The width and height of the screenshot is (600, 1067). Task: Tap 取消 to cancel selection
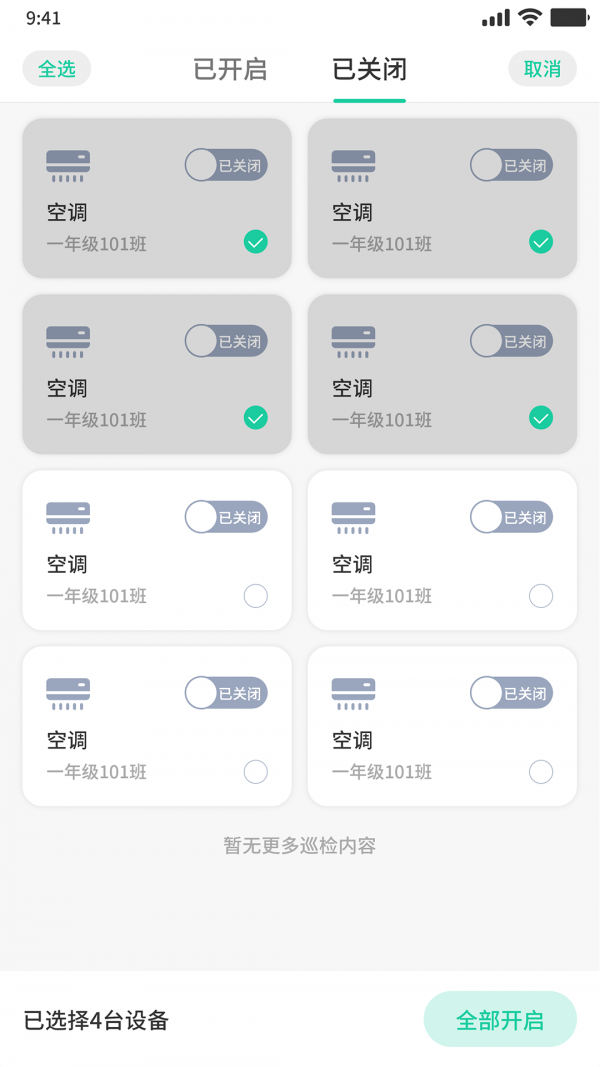542,69
